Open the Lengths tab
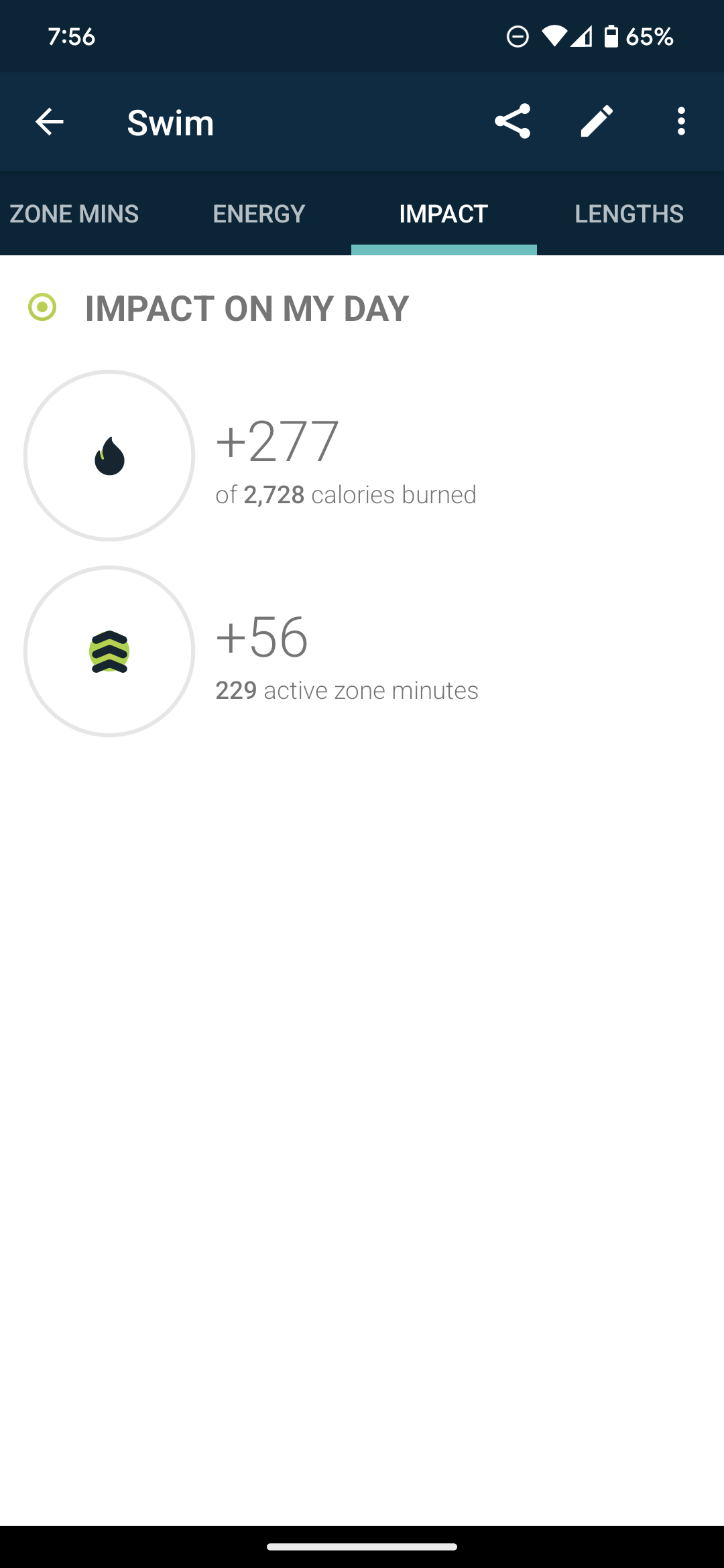This screenshot has height=1568, width=724. pyautogui.click(x=629, y=214)
